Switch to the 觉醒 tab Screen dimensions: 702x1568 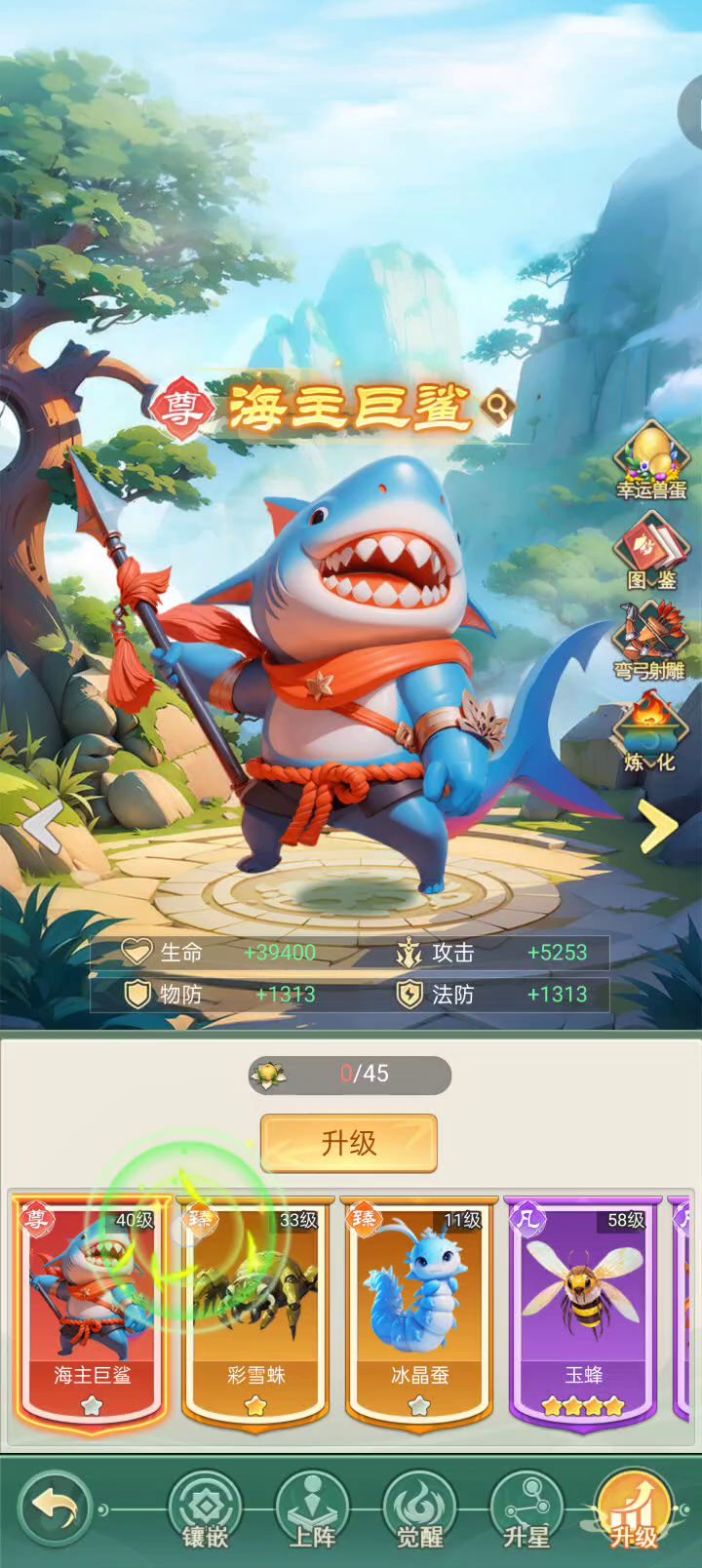[x=420, y=1510]
